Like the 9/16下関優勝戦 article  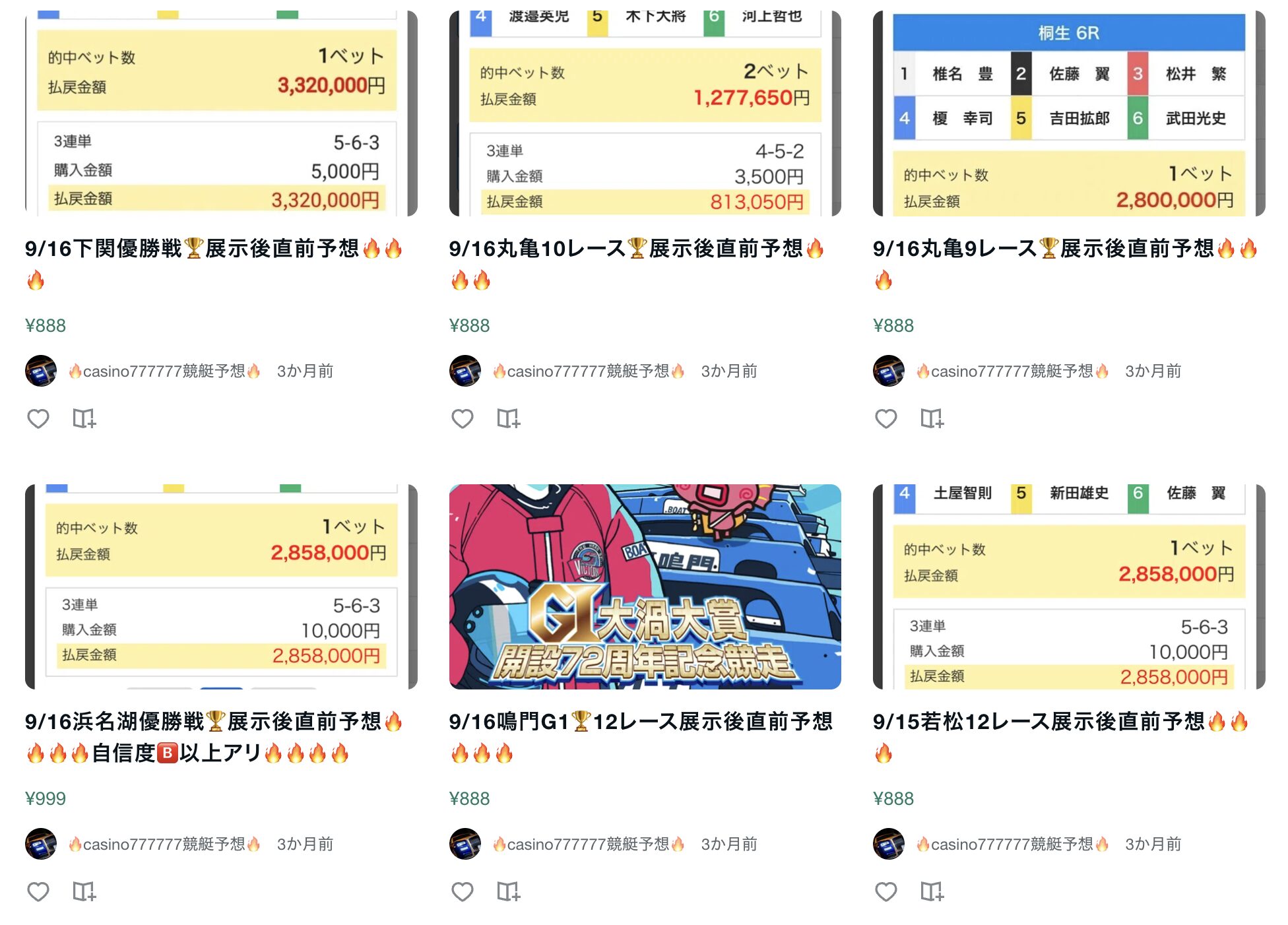pos(38,418)
